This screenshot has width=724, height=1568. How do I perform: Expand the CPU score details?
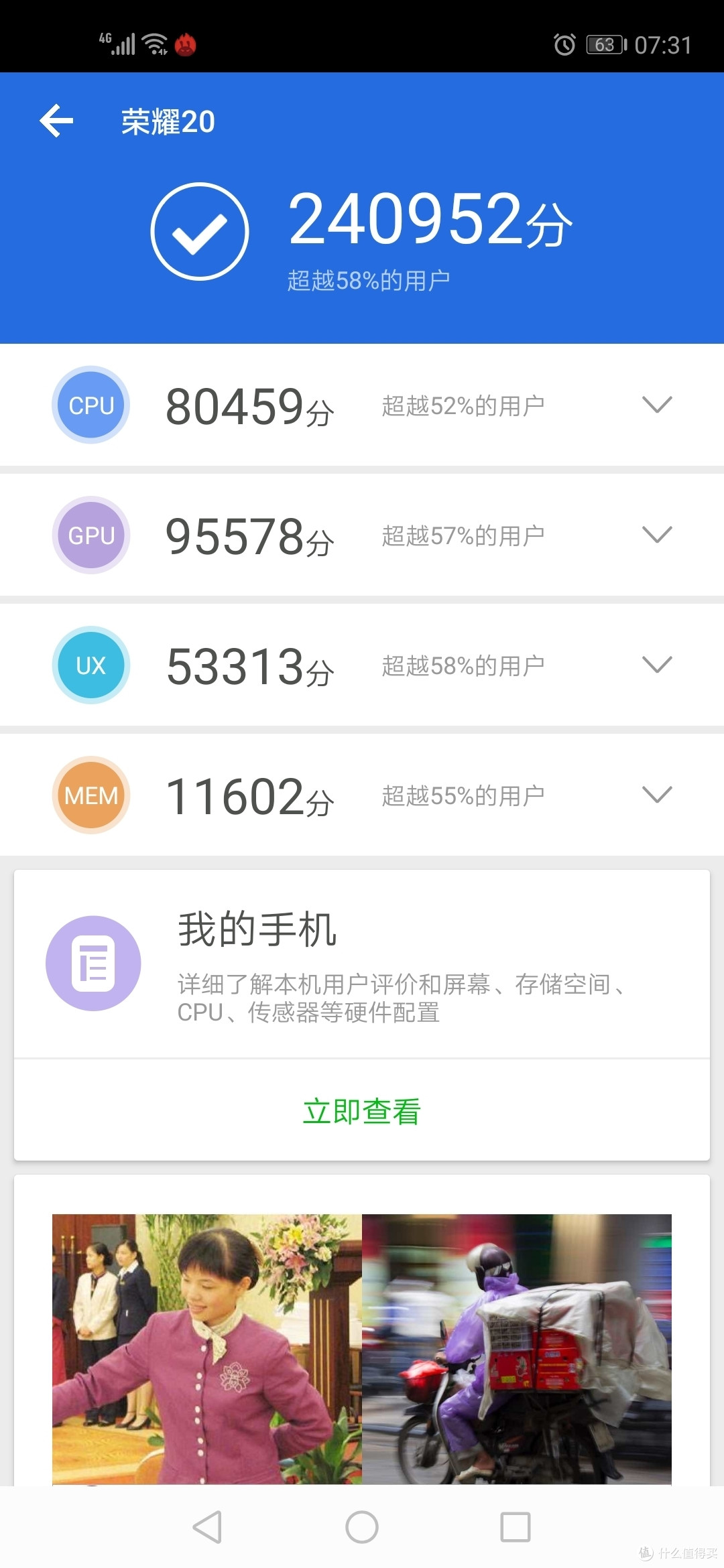656,405
